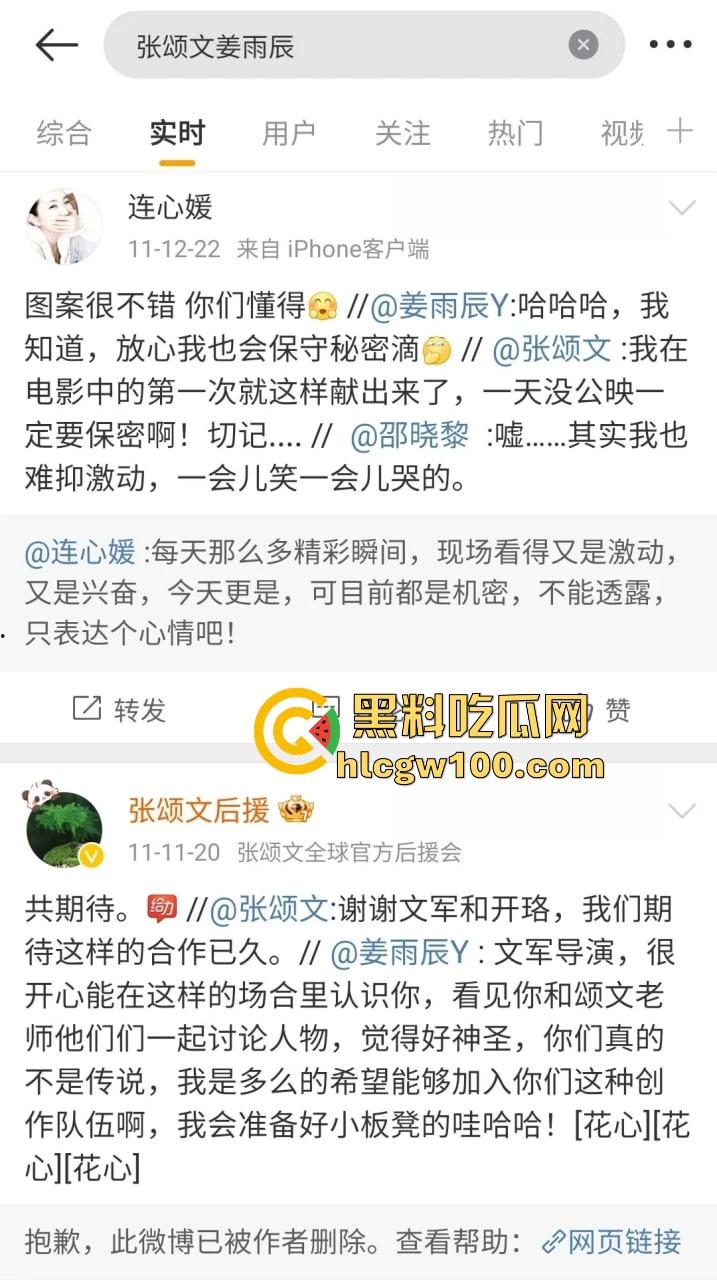The image size is (717, 1280).
Task: Open 张颂文后援 profile avatar
Action: 64,828
